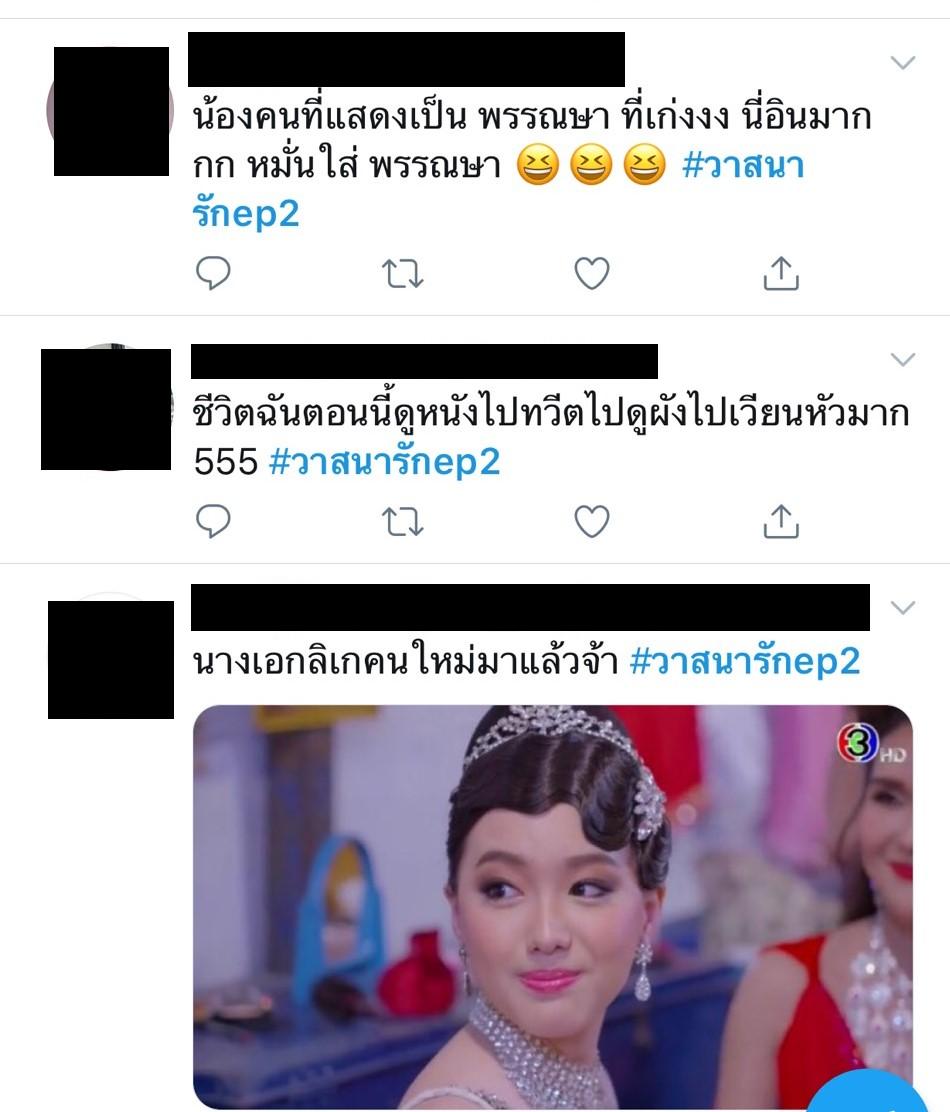Like the tweet about พรรณษา
Image resolution: width=950 pixels, height=1112 pixels.
592,273
